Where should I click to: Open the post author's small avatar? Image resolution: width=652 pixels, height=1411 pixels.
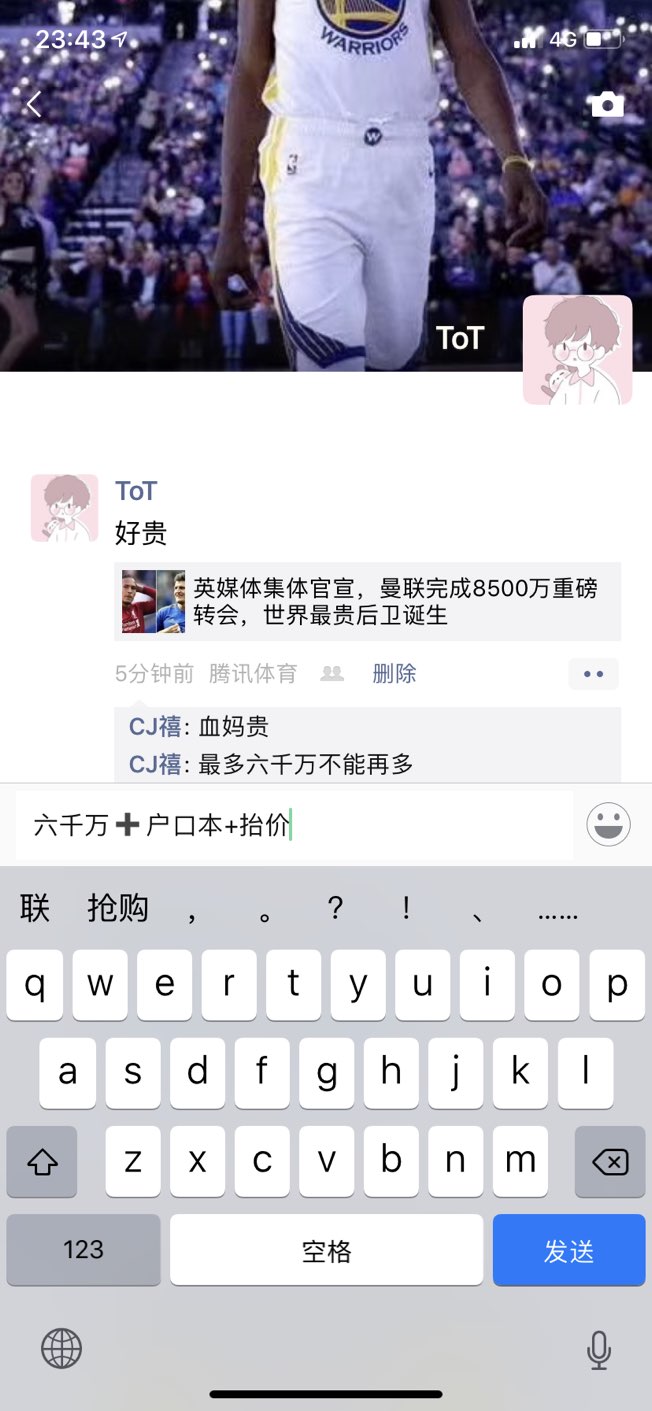[x=65, y=508]
